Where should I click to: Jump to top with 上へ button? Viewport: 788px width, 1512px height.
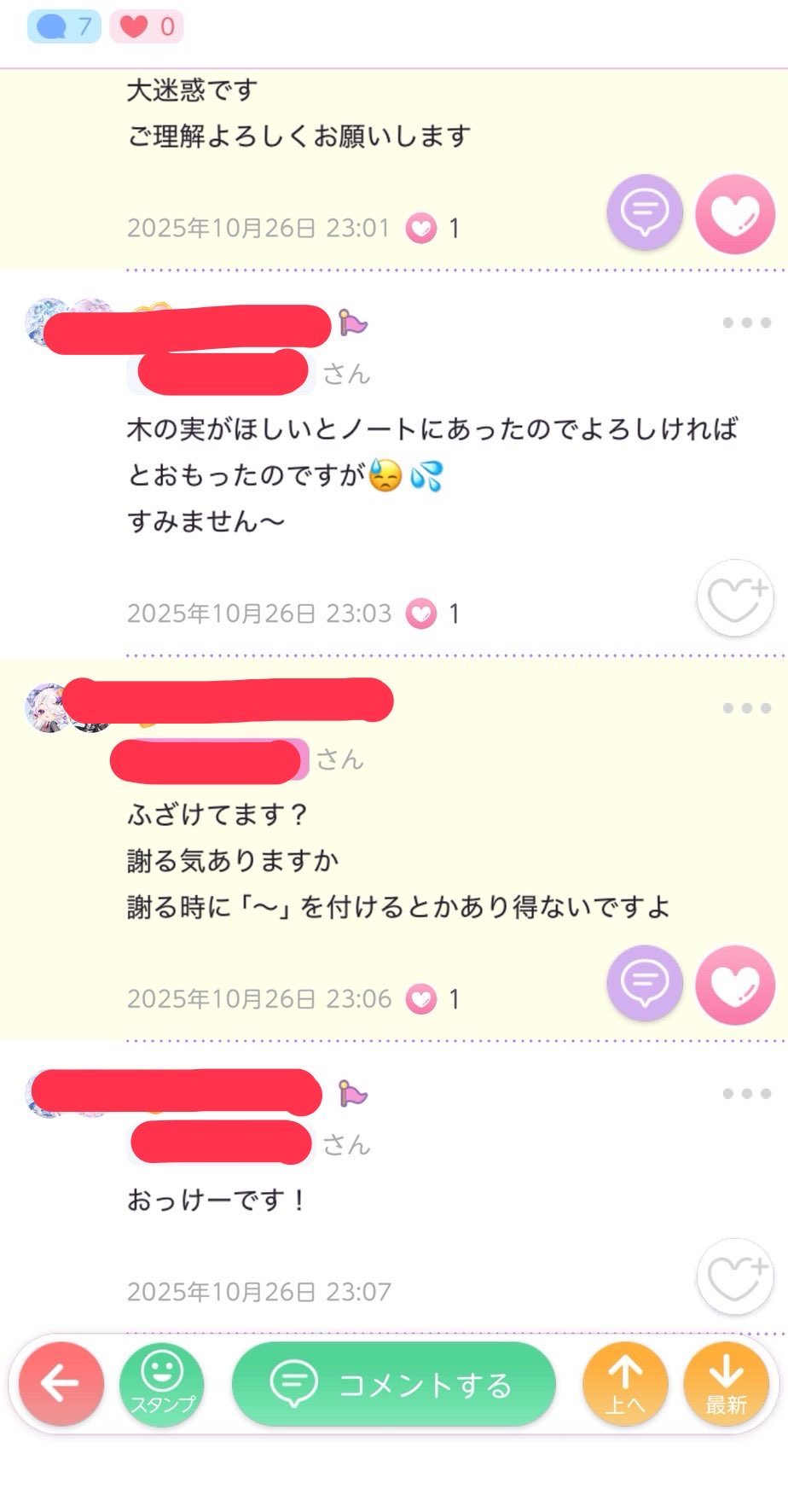pos(625,1383)
